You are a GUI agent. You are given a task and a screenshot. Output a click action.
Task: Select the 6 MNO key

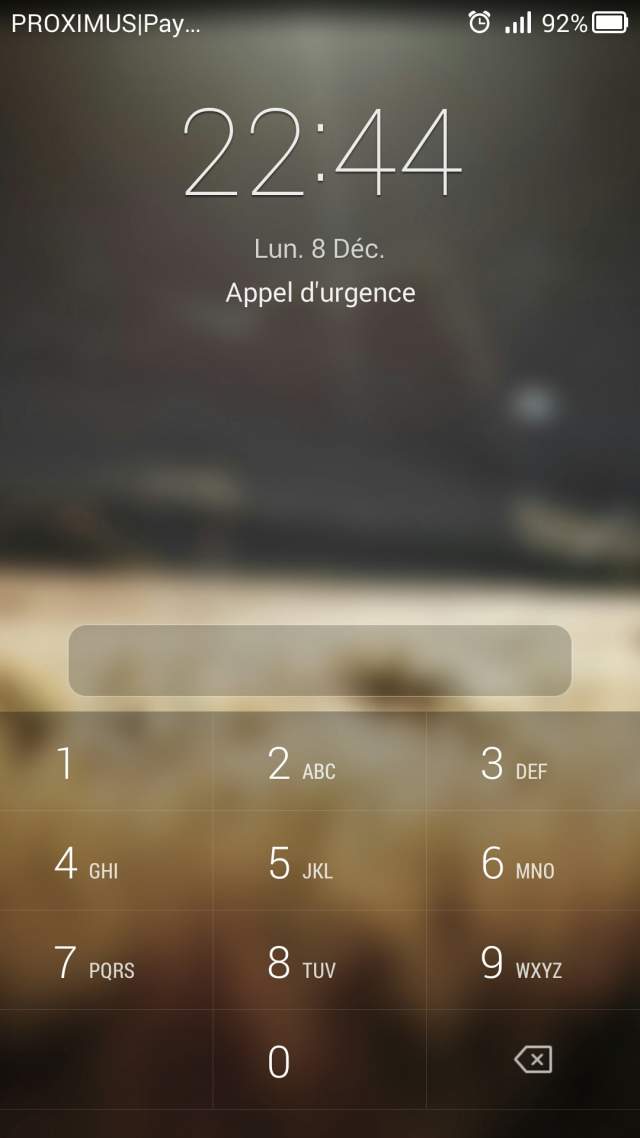[x=533, y=862]
